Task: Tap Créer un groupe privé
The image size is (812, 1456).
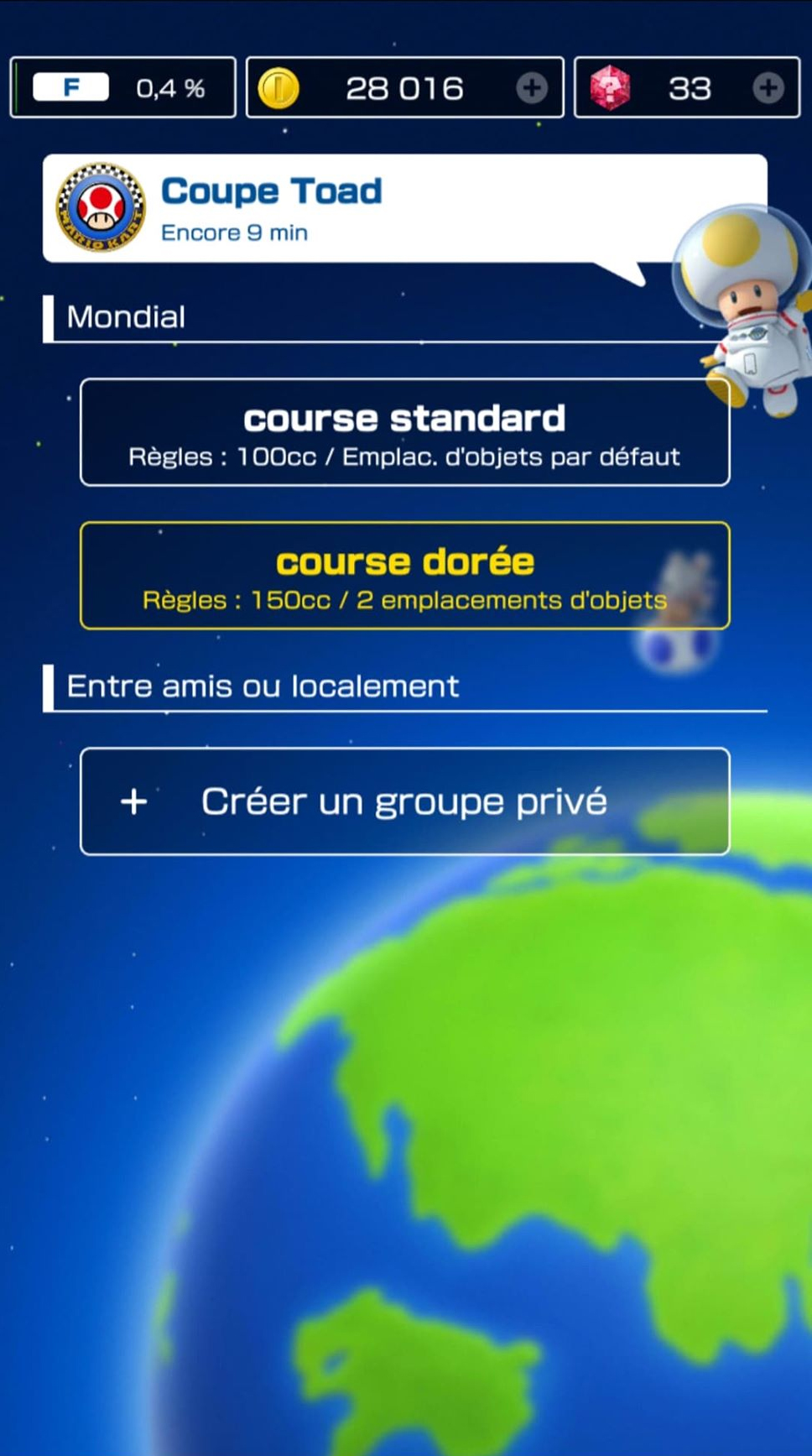Action: [405, 801]
